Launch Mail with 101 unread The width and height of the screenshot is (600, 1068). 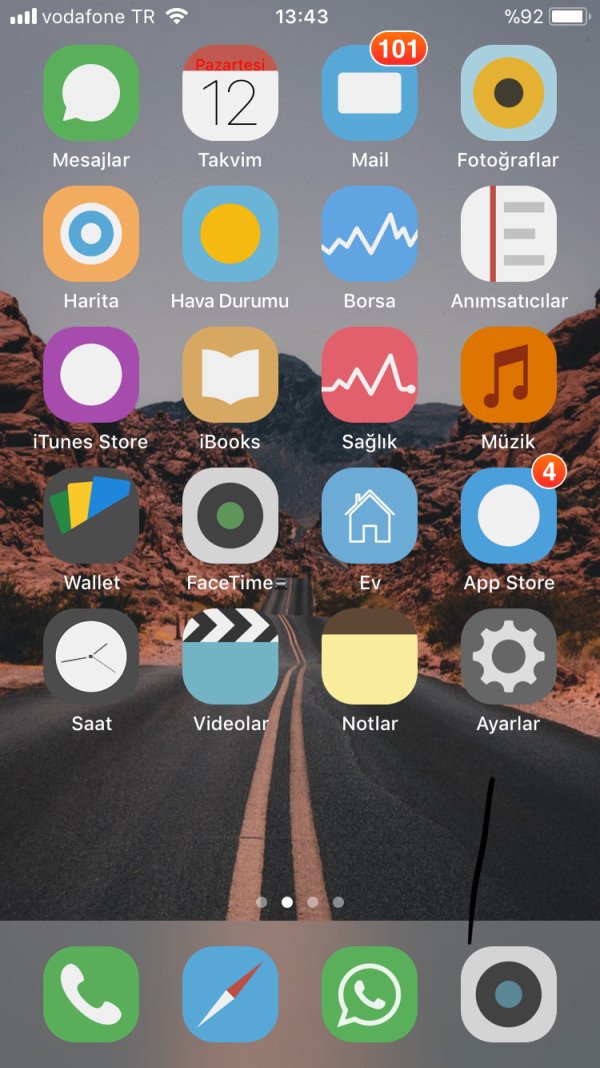pyautogui.click(x=369, y=93)
